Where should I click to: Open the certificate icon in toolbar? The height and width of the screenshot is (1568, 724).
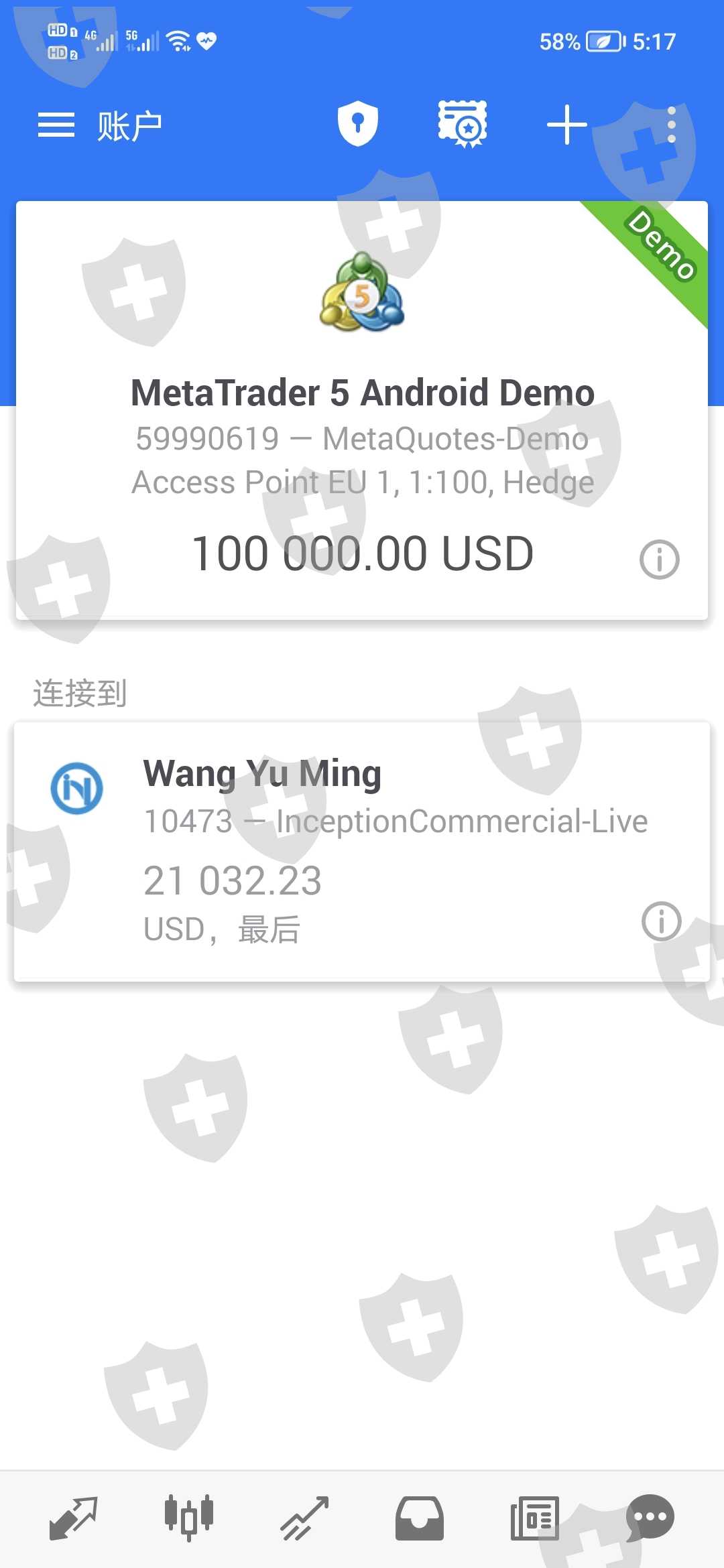463,124
